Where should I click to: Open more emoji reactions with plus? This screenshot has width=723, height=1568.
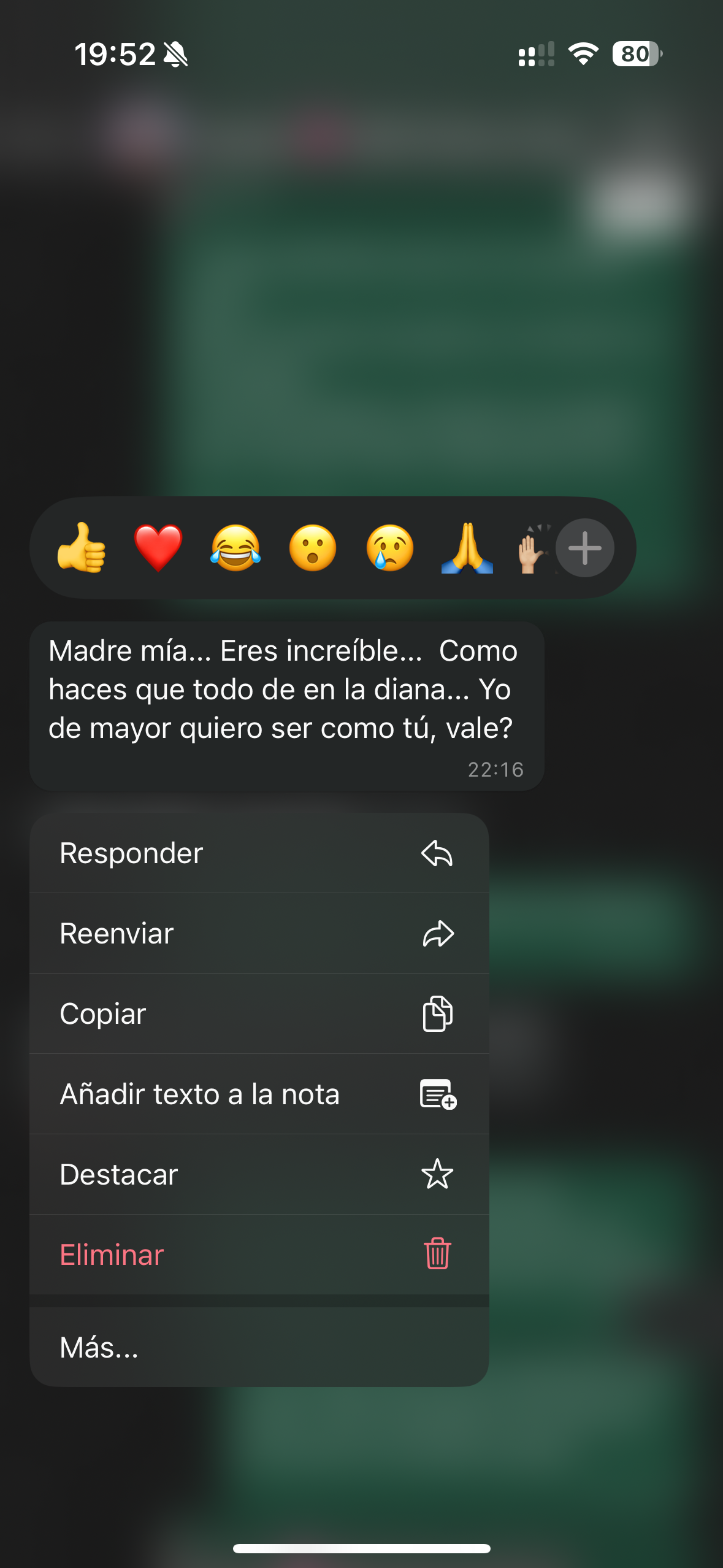coord(584,548)
